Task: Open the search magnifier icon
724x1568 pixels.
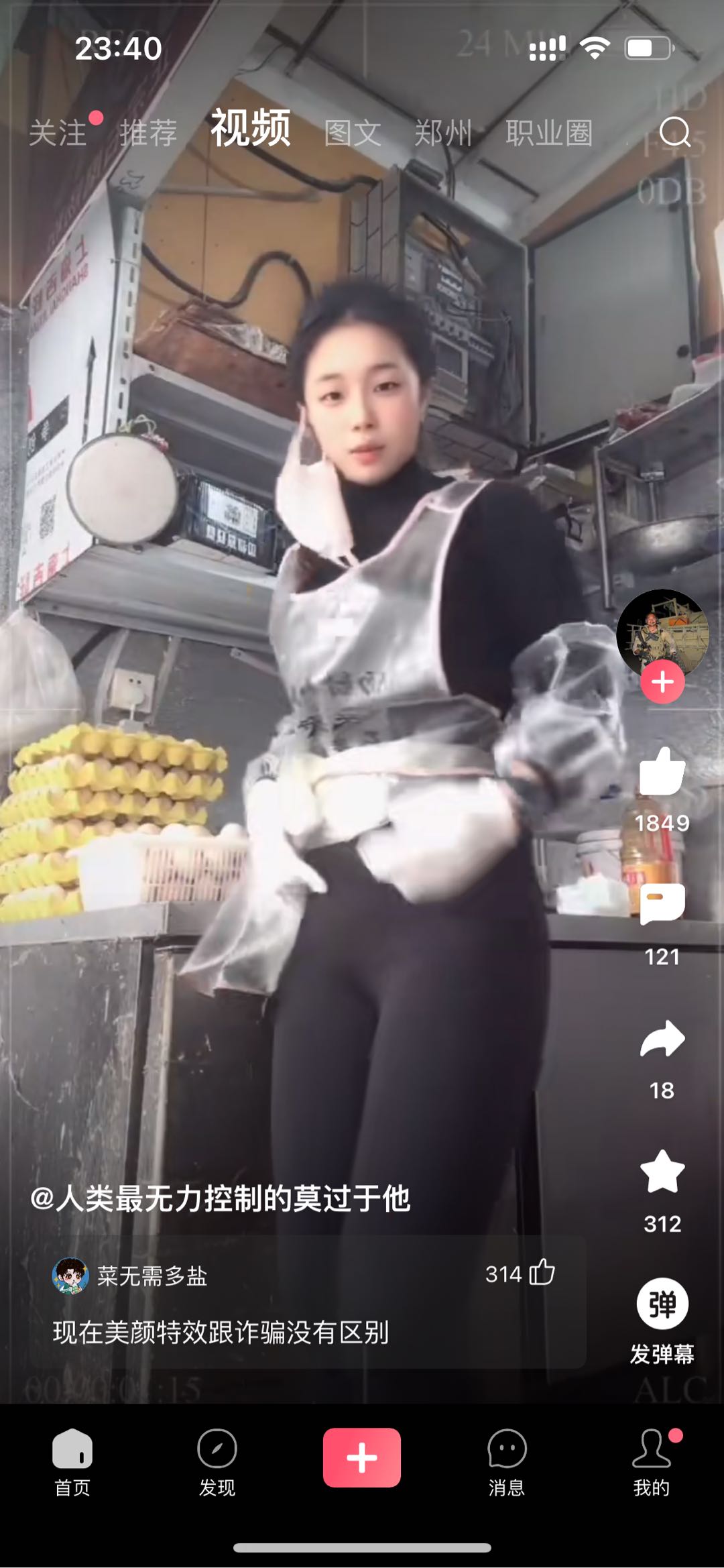Action: (674, 132)
